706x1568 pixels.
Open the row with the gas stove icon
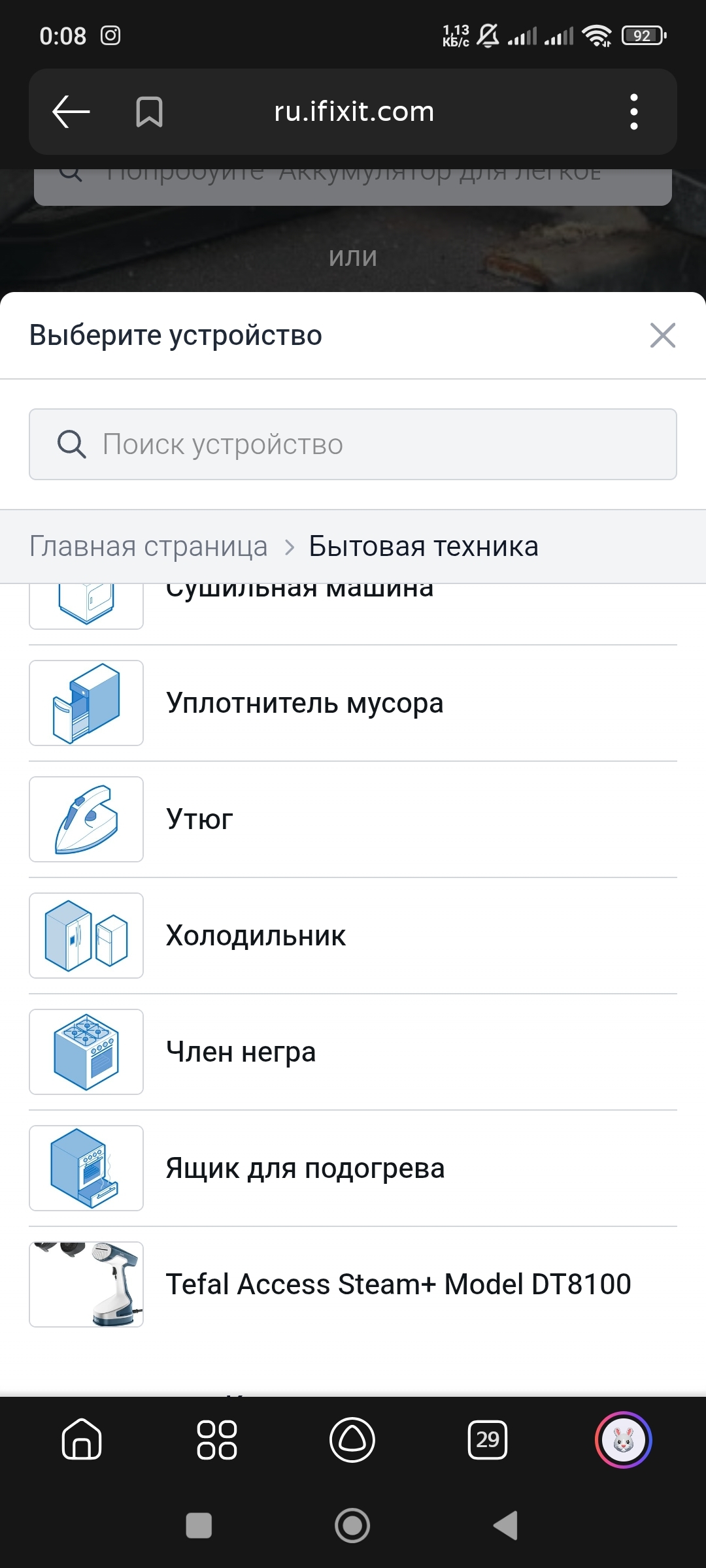tap(353, 1052)
